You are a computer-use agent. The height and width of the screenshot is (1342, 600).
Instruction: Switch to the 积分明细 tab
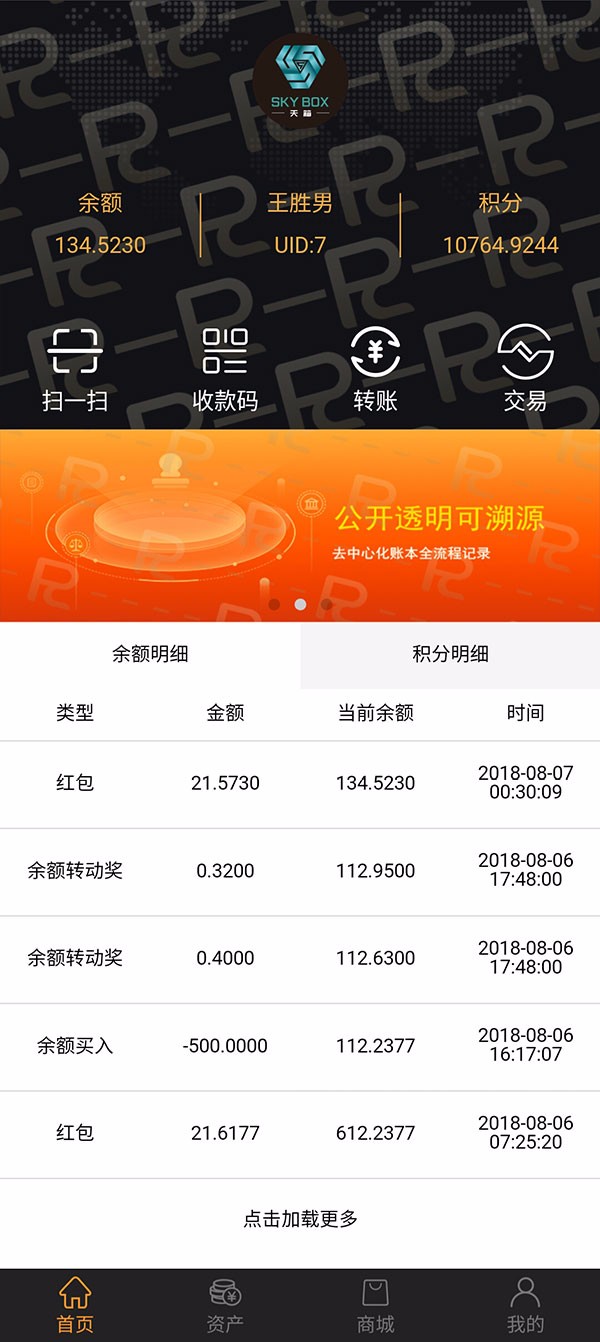[450, 655]
